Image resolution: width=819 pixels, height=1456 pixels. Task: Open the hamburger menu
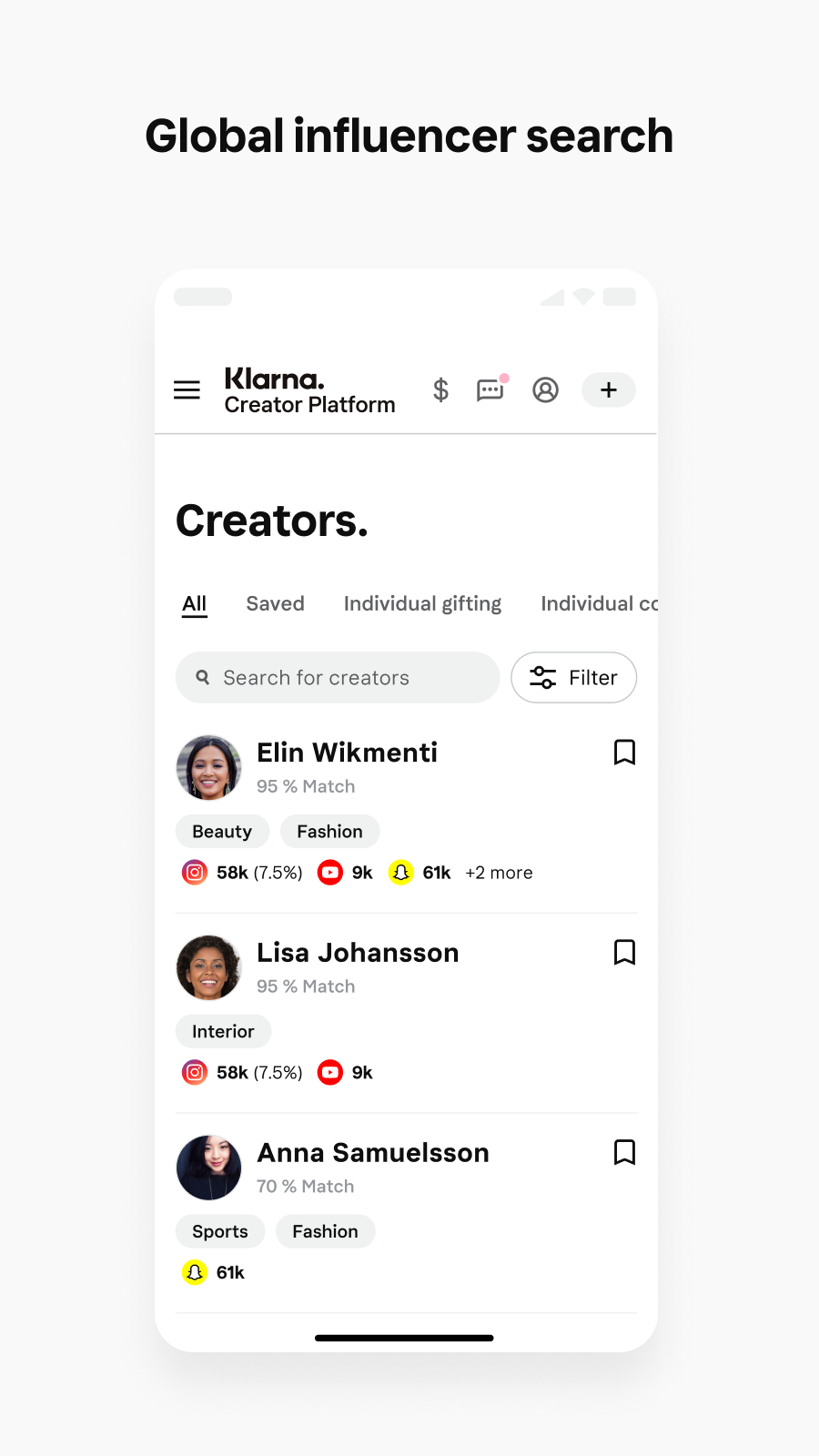tap(187, 389)
